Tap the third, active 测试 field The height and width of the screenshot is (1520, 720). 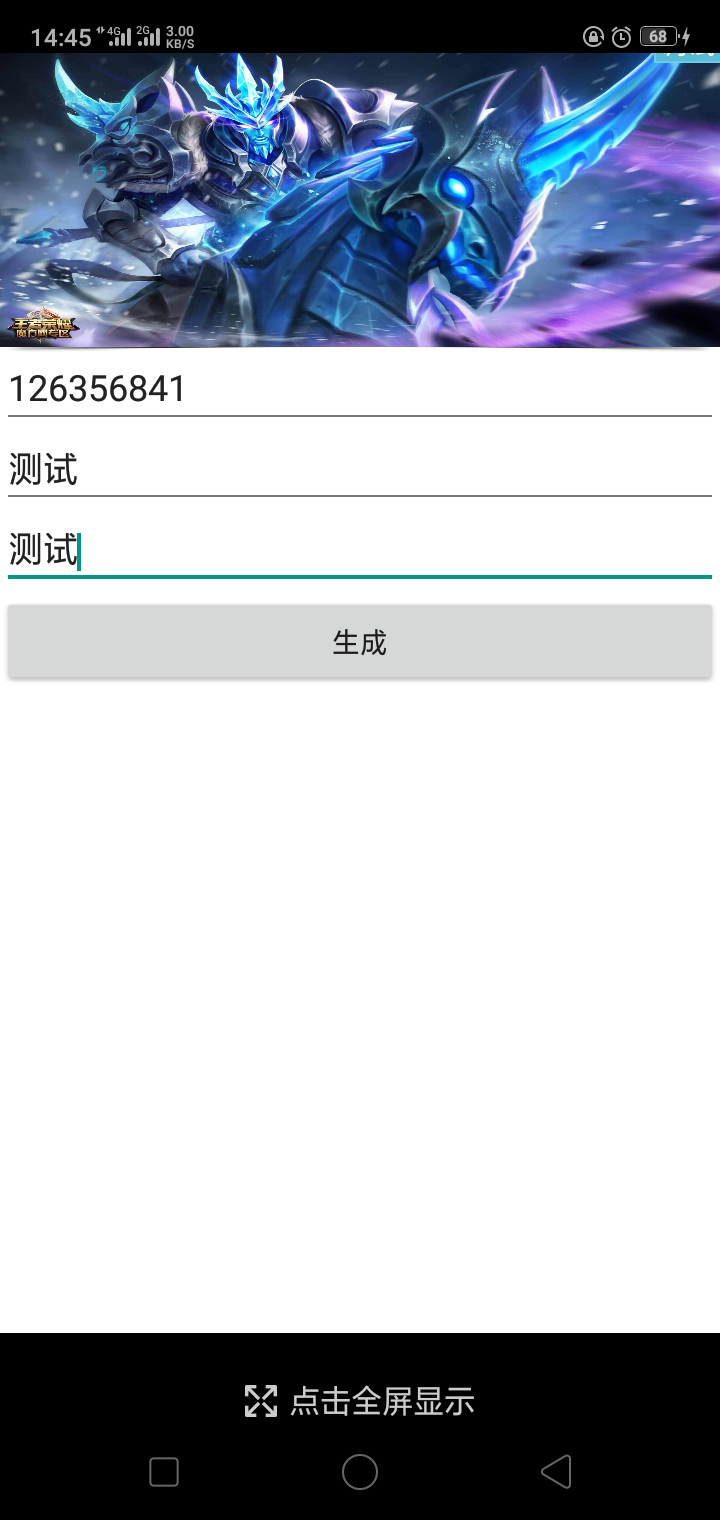(x=360, y=550)
